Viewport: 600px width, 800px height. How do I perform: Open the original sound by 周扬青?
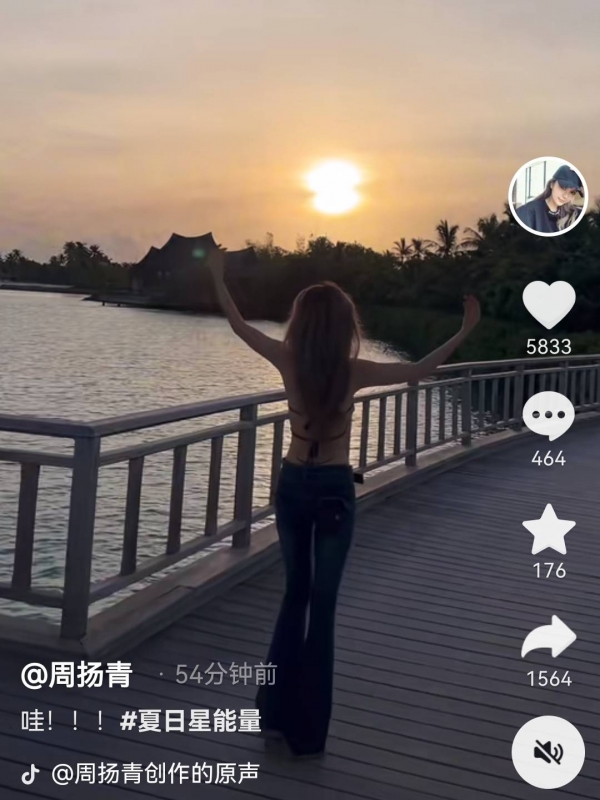pyautogui.click(x=154, y=774)
